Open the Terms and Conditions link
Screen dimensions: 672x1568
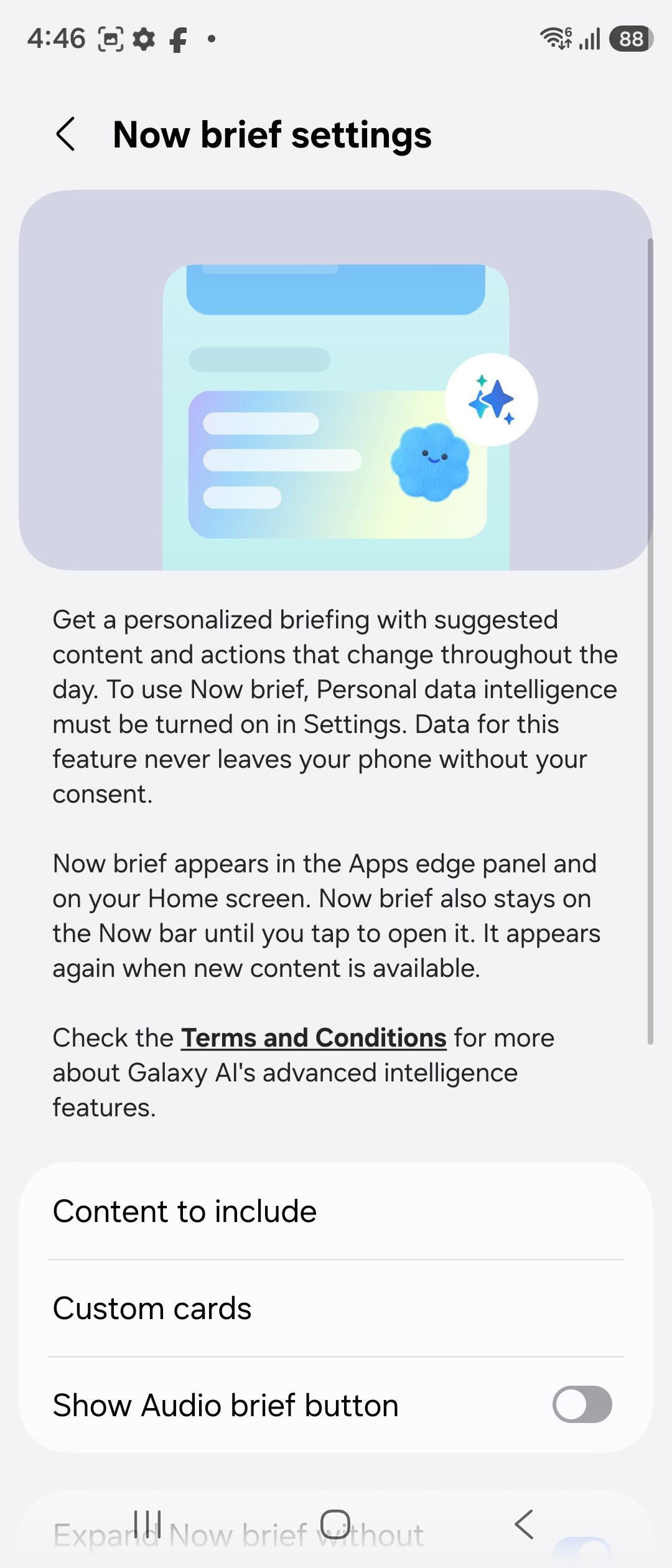tap(314, 1038)
